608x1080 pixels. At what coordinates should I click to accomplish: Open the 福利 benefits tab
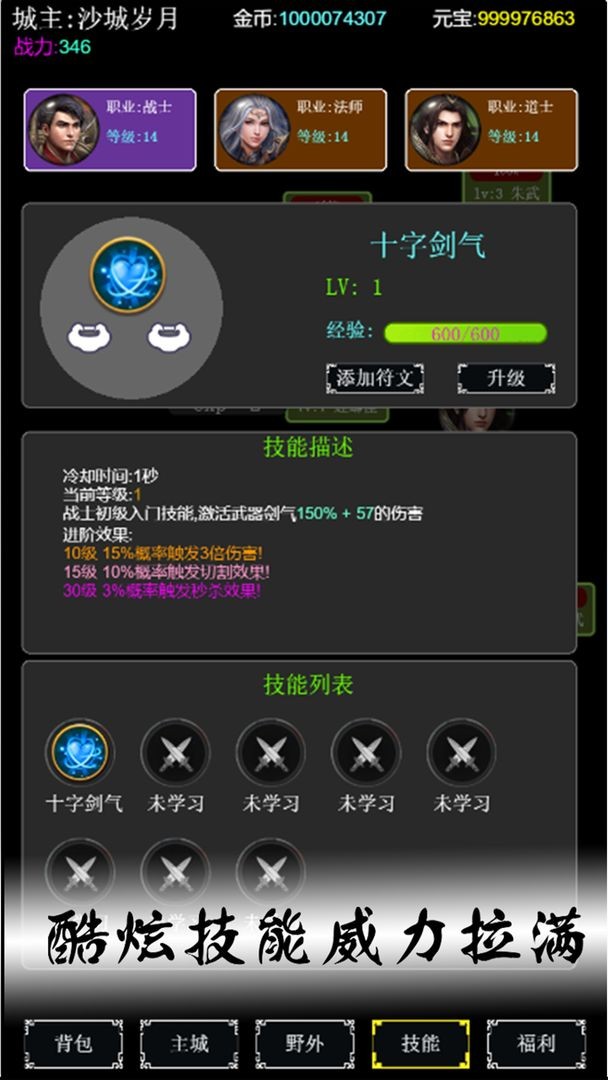point(536,1044)
